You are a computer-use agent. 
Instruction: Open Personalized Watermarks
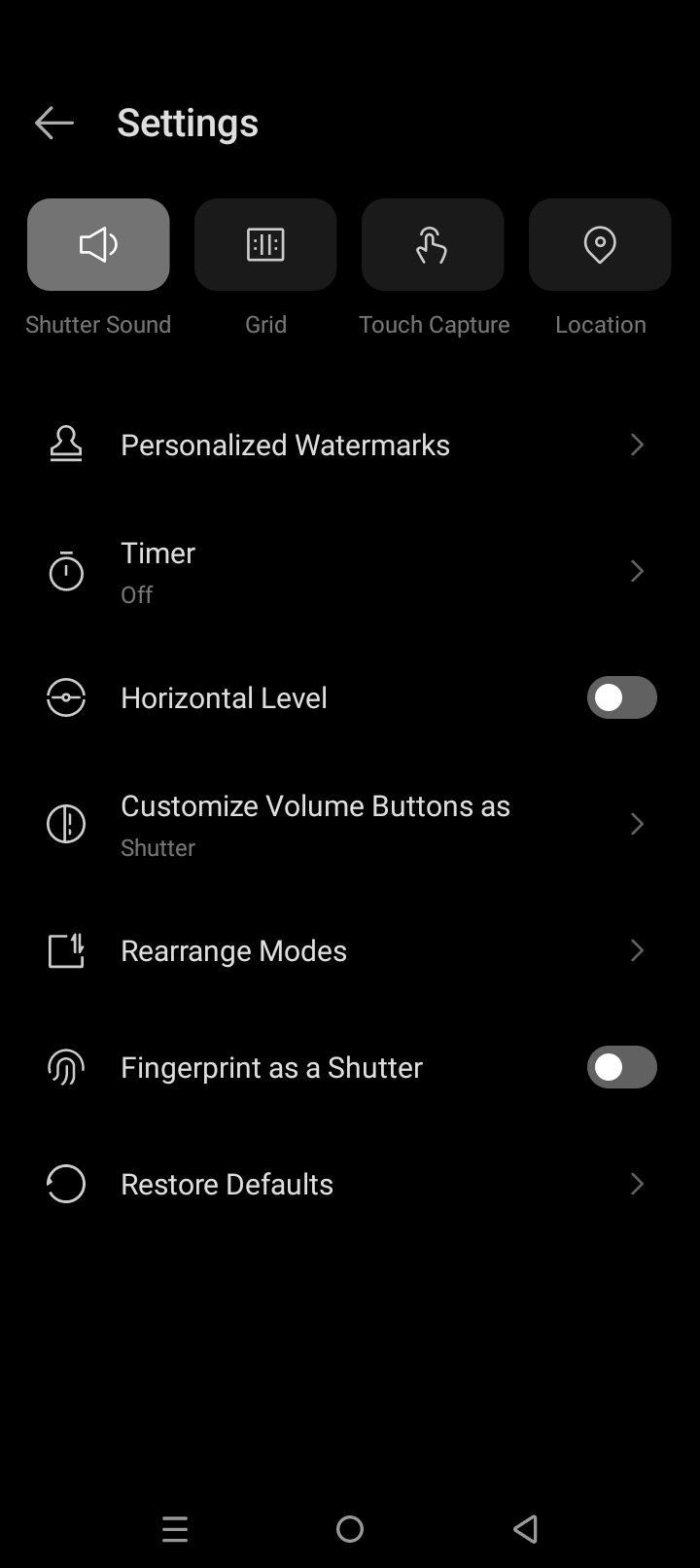click(350, 445)
